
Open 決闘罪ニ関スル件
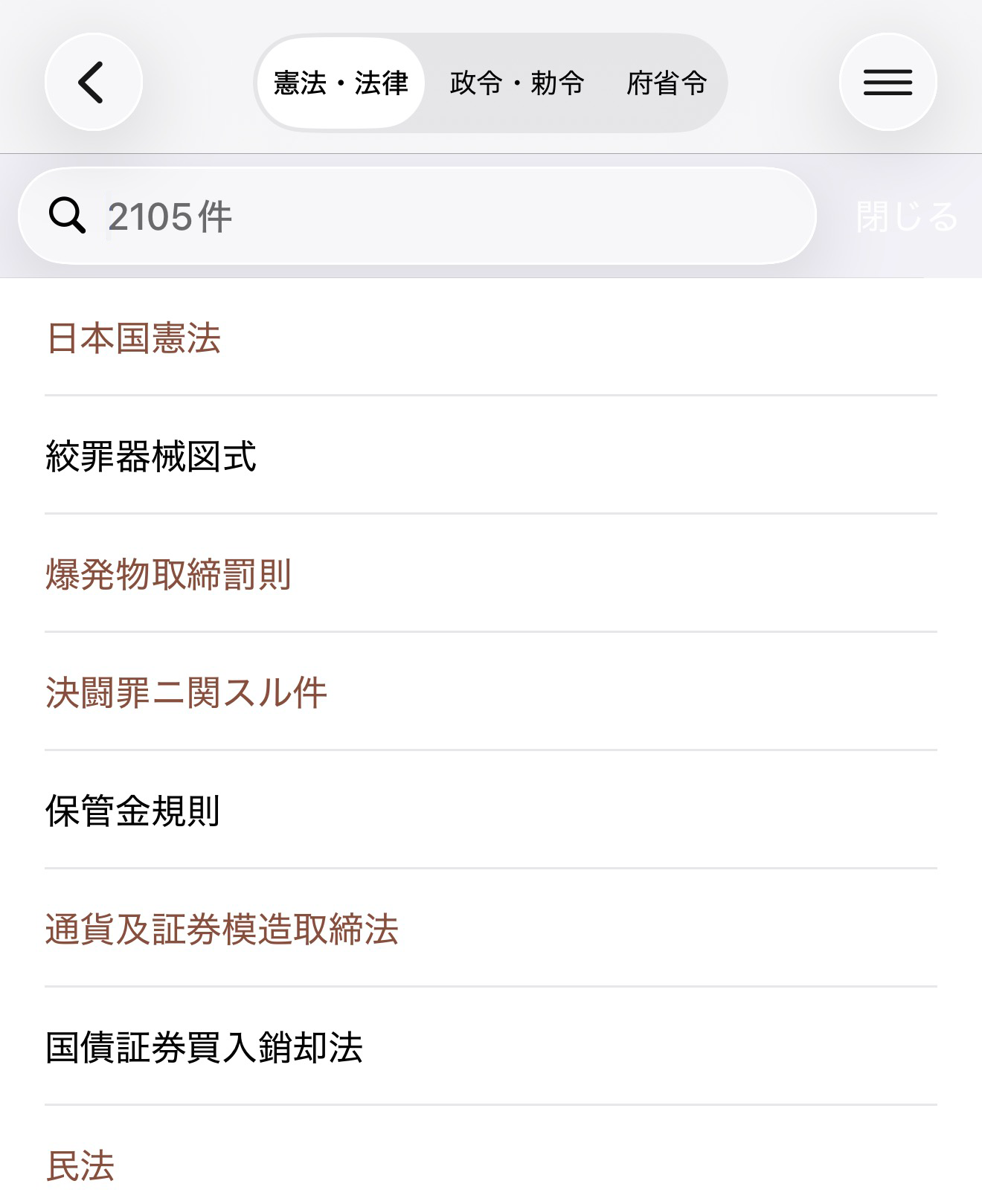(186, 692)
